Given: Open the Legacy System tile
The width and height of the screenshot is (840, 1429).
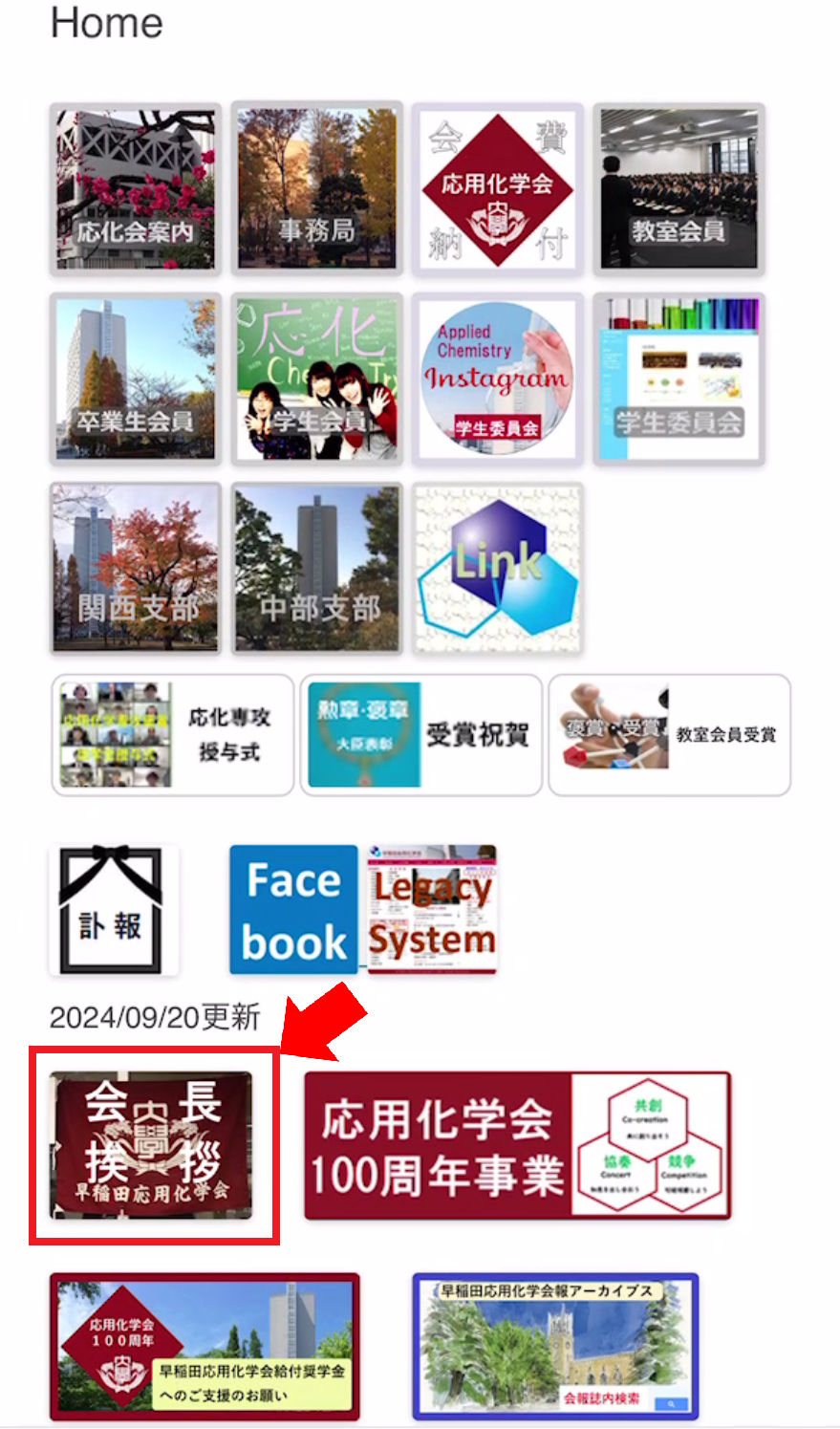Looking at the screenshot, I should 432,910.
